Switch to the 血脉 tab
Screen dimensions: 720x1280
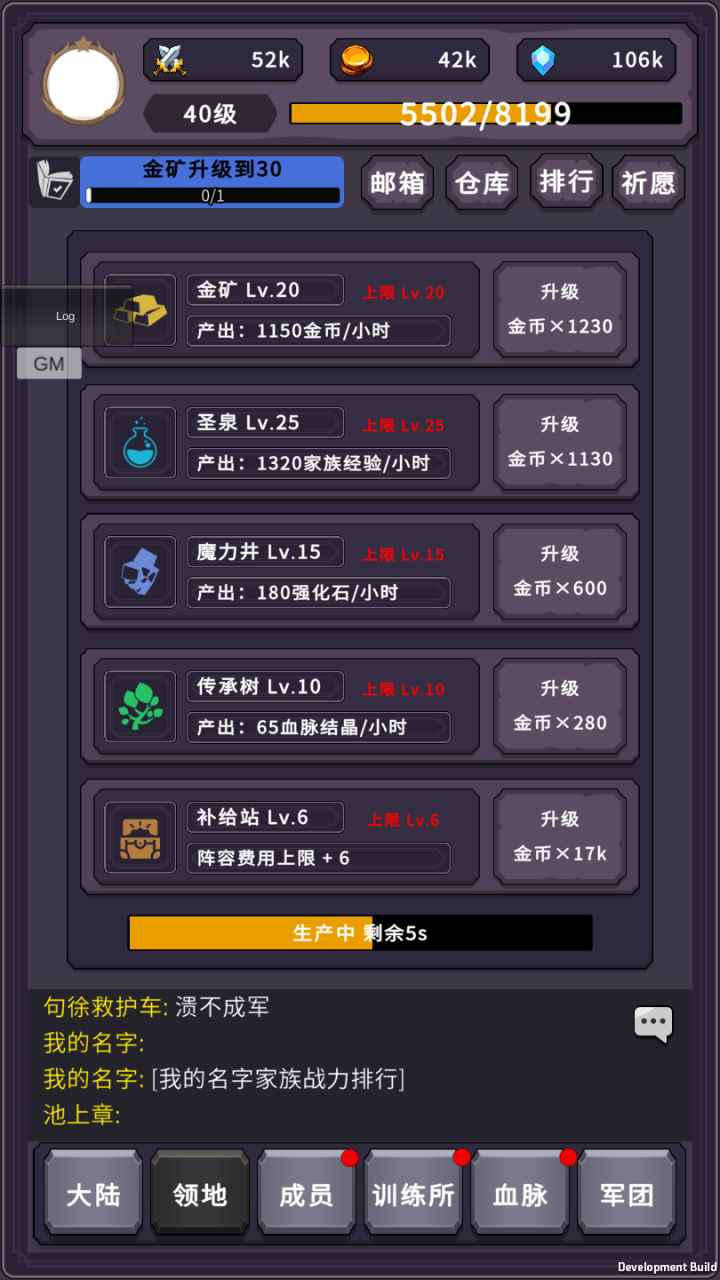pos(520,1194)
